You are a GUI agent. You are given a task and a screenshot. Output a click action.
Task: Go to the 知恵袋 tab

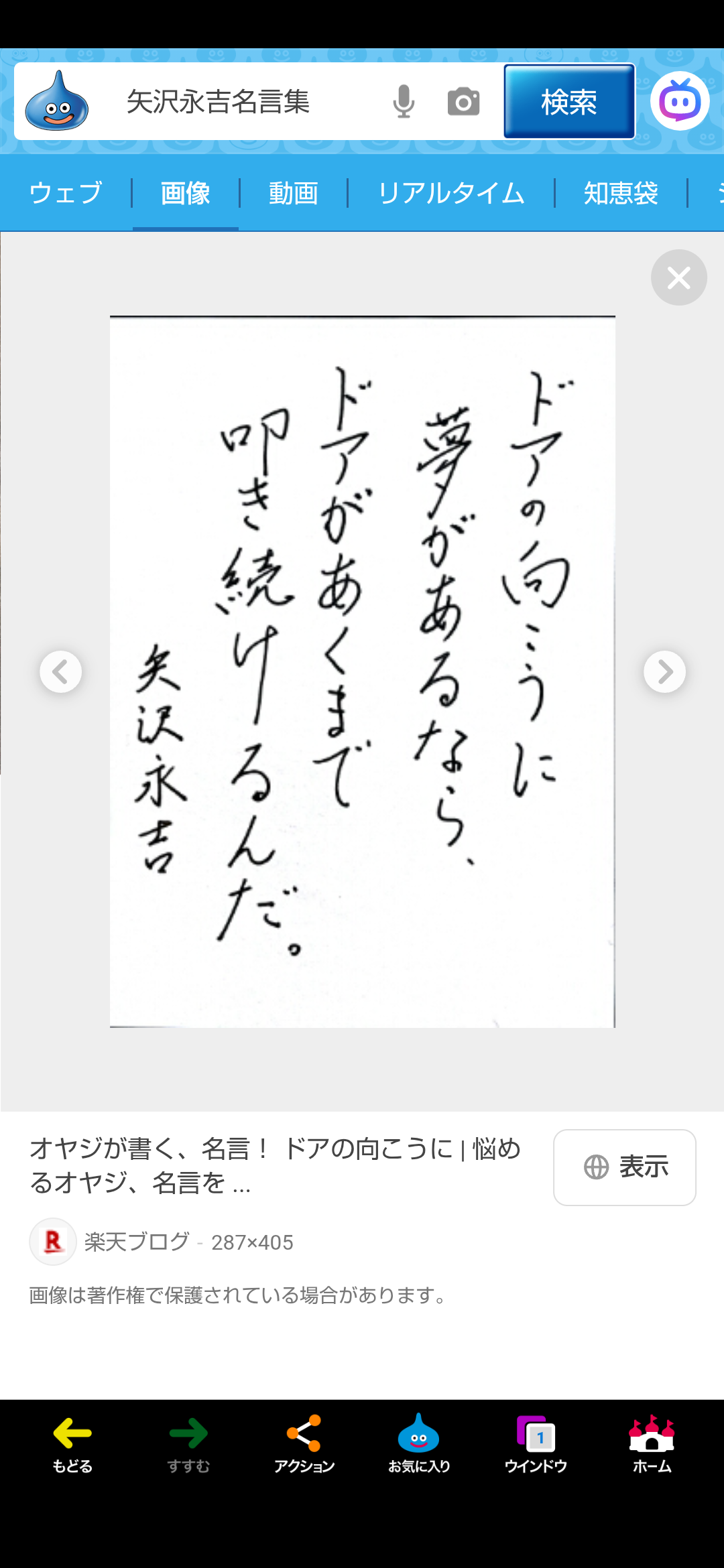pyautogui.click(x=621, y=193)
